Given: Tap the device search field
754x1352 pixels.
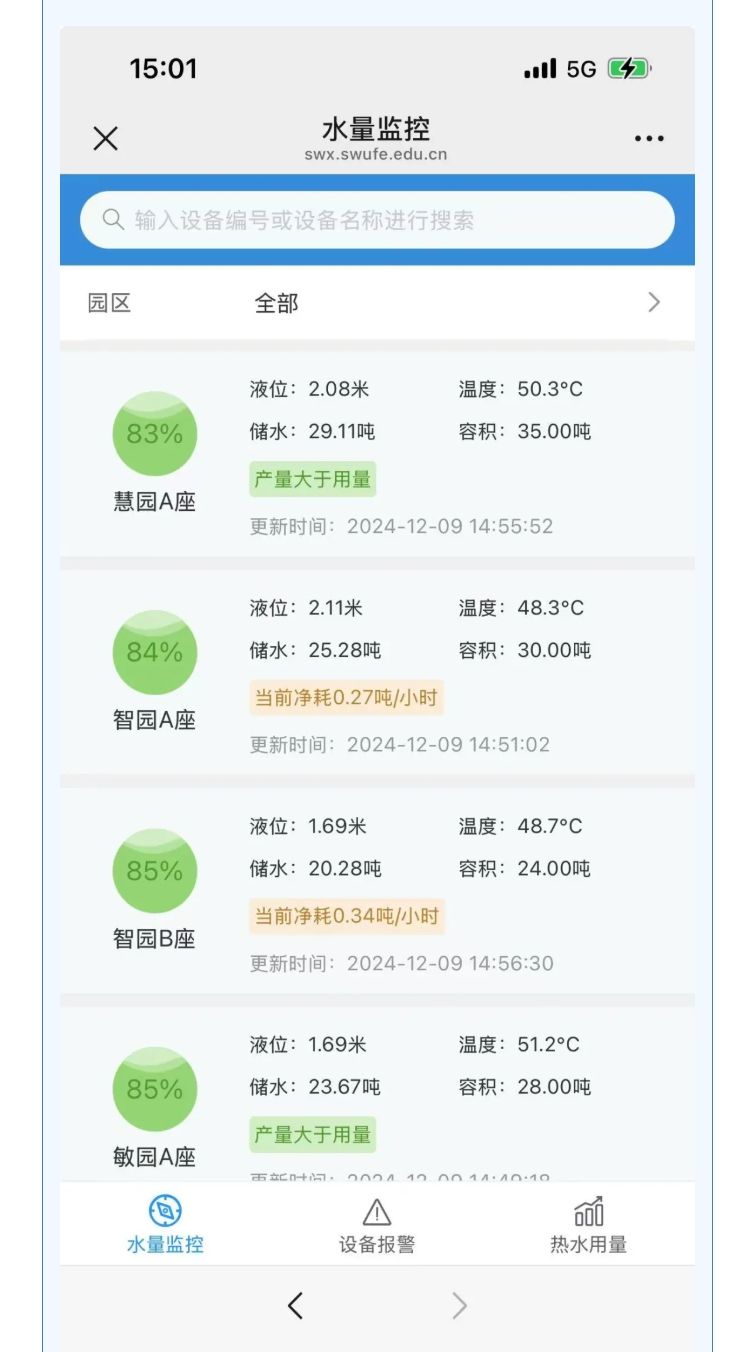Looking at the screenshot, I should (377, 220).
